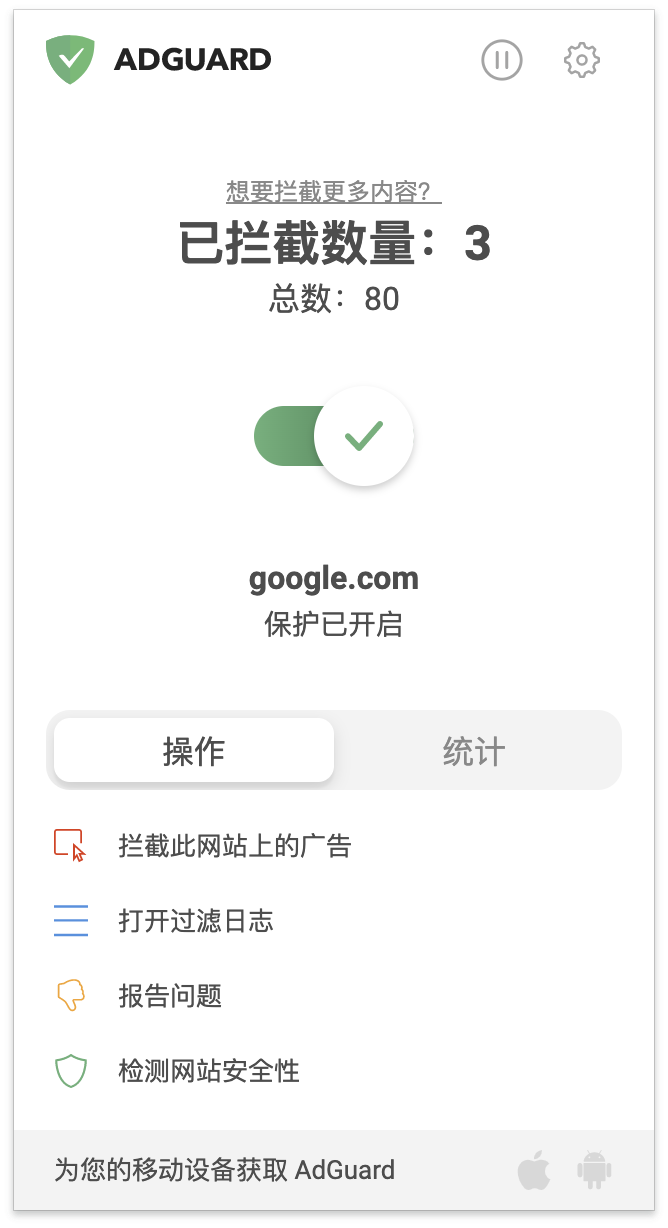This screenshot has width=668, height=1228.
Task: Open the 想要拦截更多内容? link
Action: click(334, 191)
